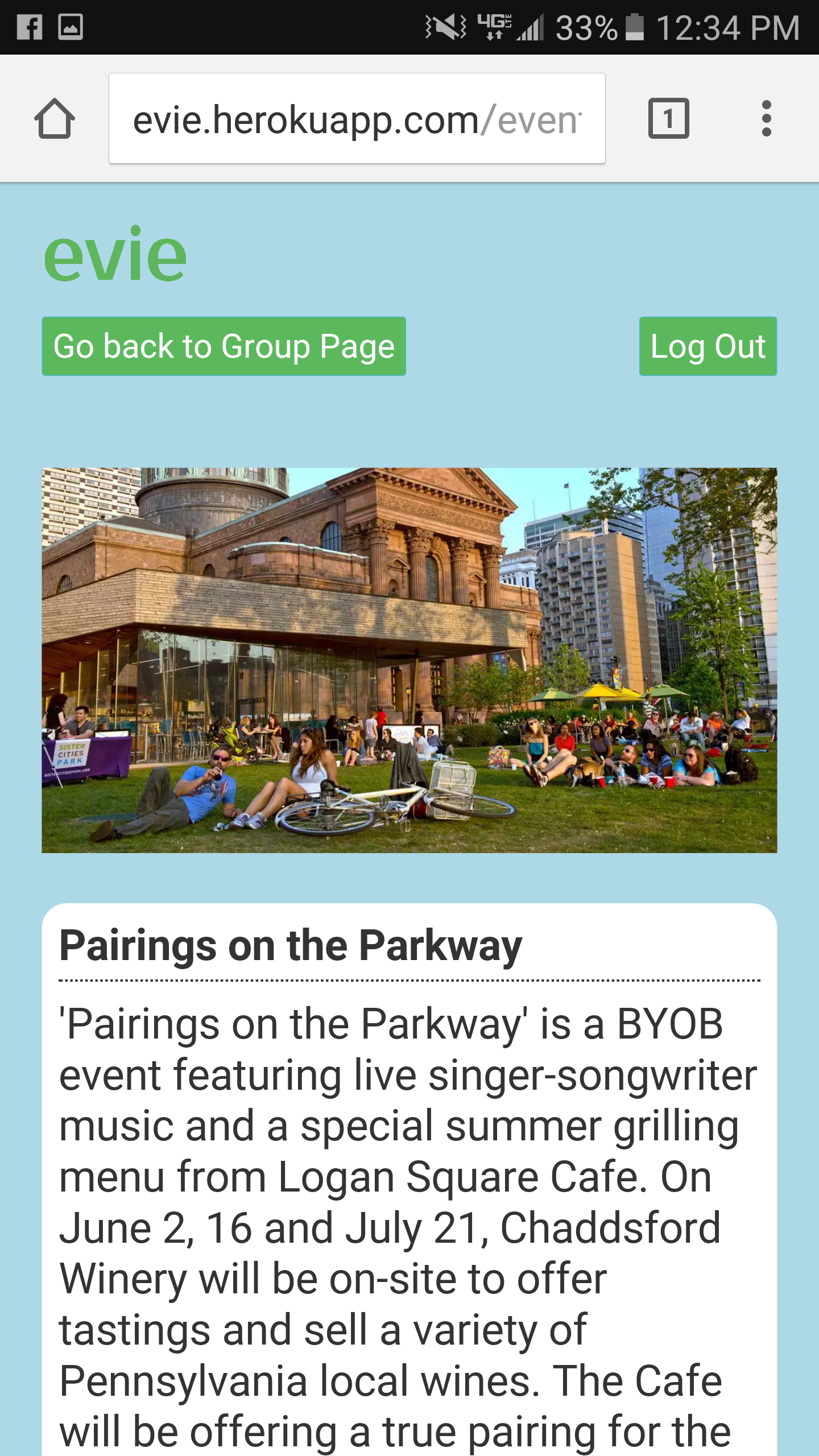This screenshot has width=819, height=1456.
Task: Tap the browser home icon
Action: coord(55,119)
